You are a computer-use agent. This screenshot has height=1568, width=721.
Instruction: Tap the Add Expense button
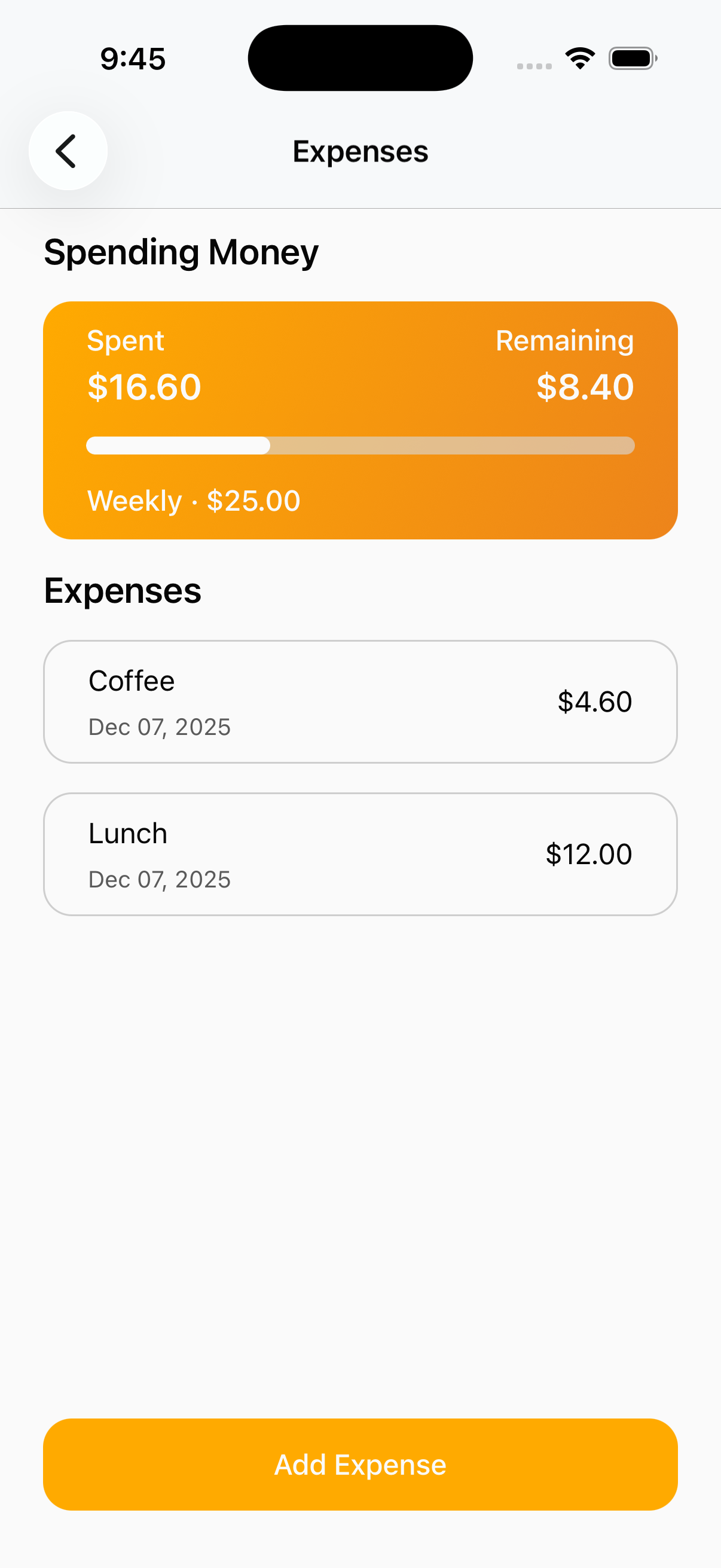pyautogui.click(x=360, y=1464)
